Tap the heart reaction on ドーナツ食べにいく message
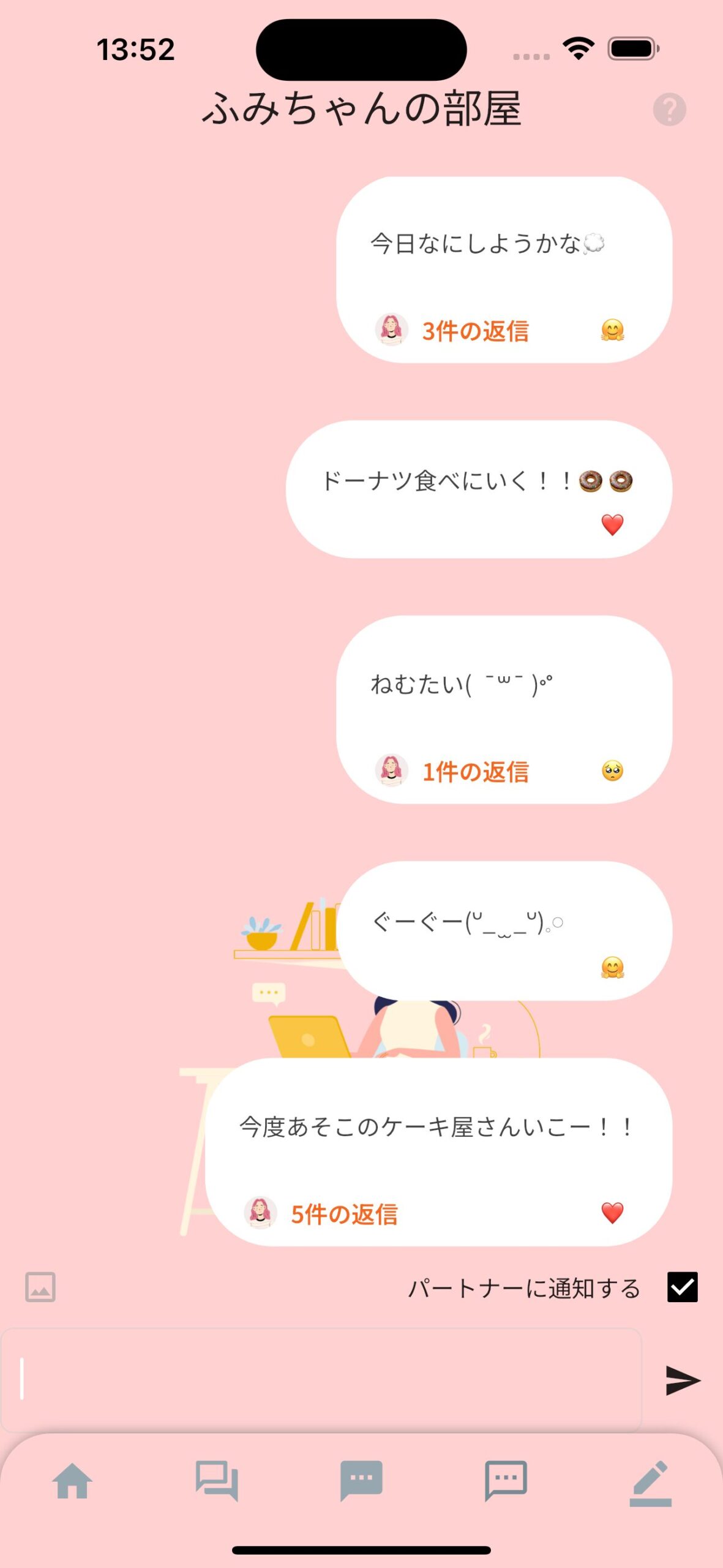The height and width of the screenshot is (1568, 723). coord(612,524)
